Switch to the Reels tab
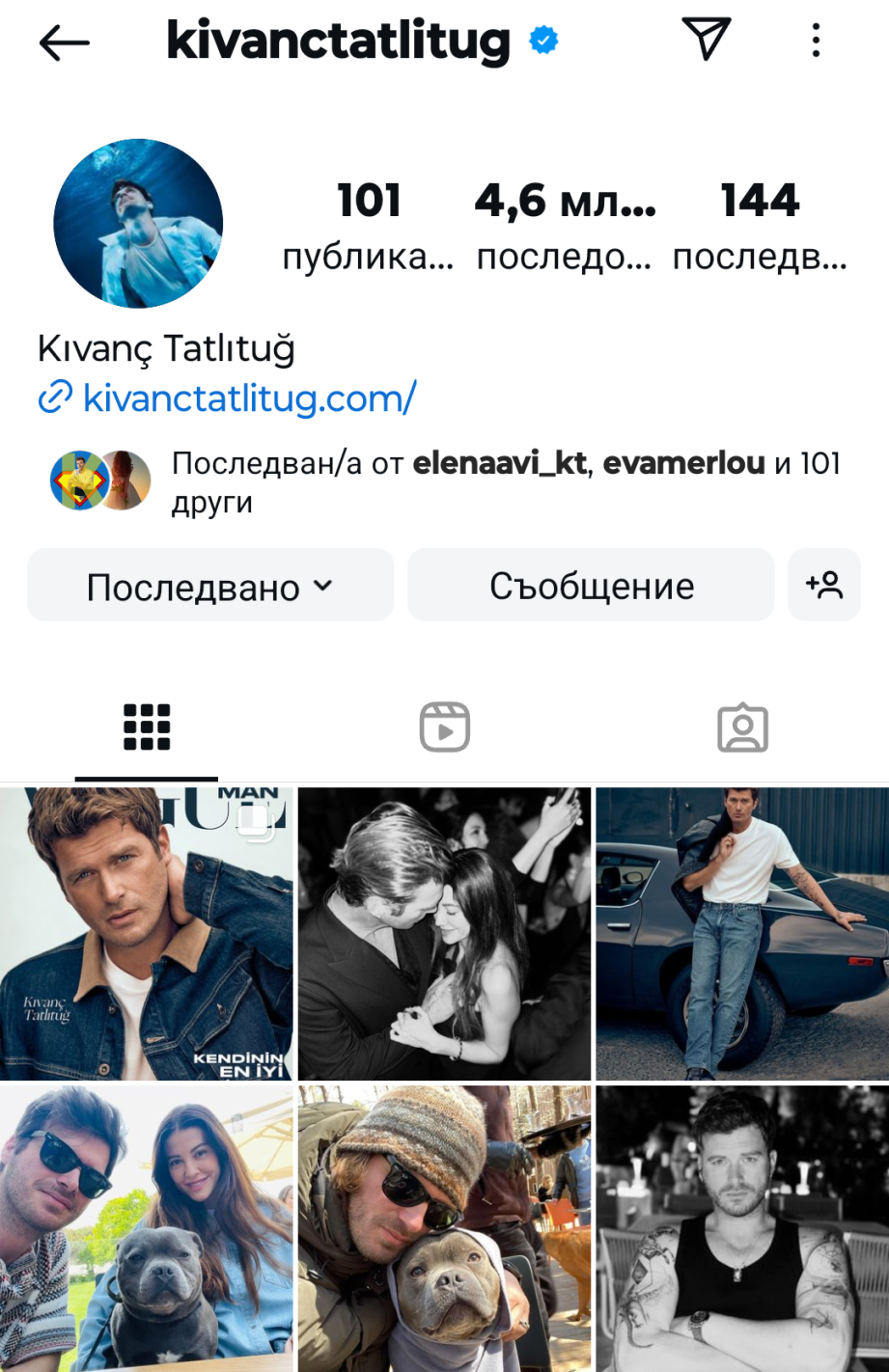Screen dimensions: 889x1372 click(445, 727)
